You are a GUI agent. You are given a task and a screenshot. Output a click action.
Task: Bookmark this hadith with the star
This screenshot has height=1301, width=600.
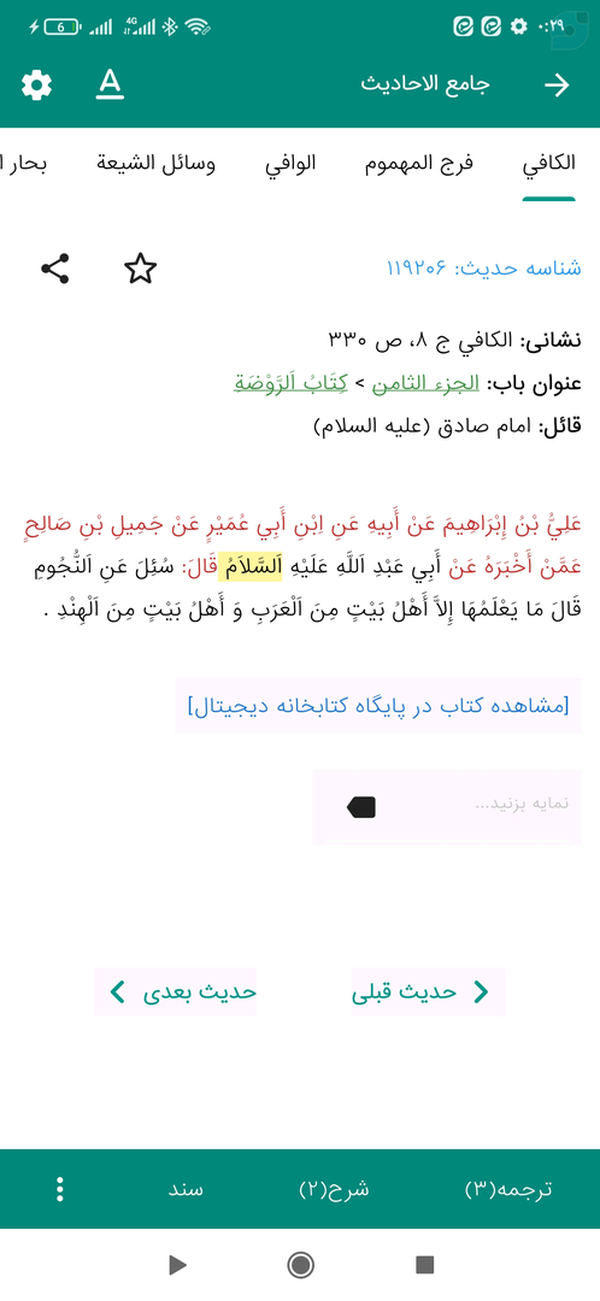point(140,268)
